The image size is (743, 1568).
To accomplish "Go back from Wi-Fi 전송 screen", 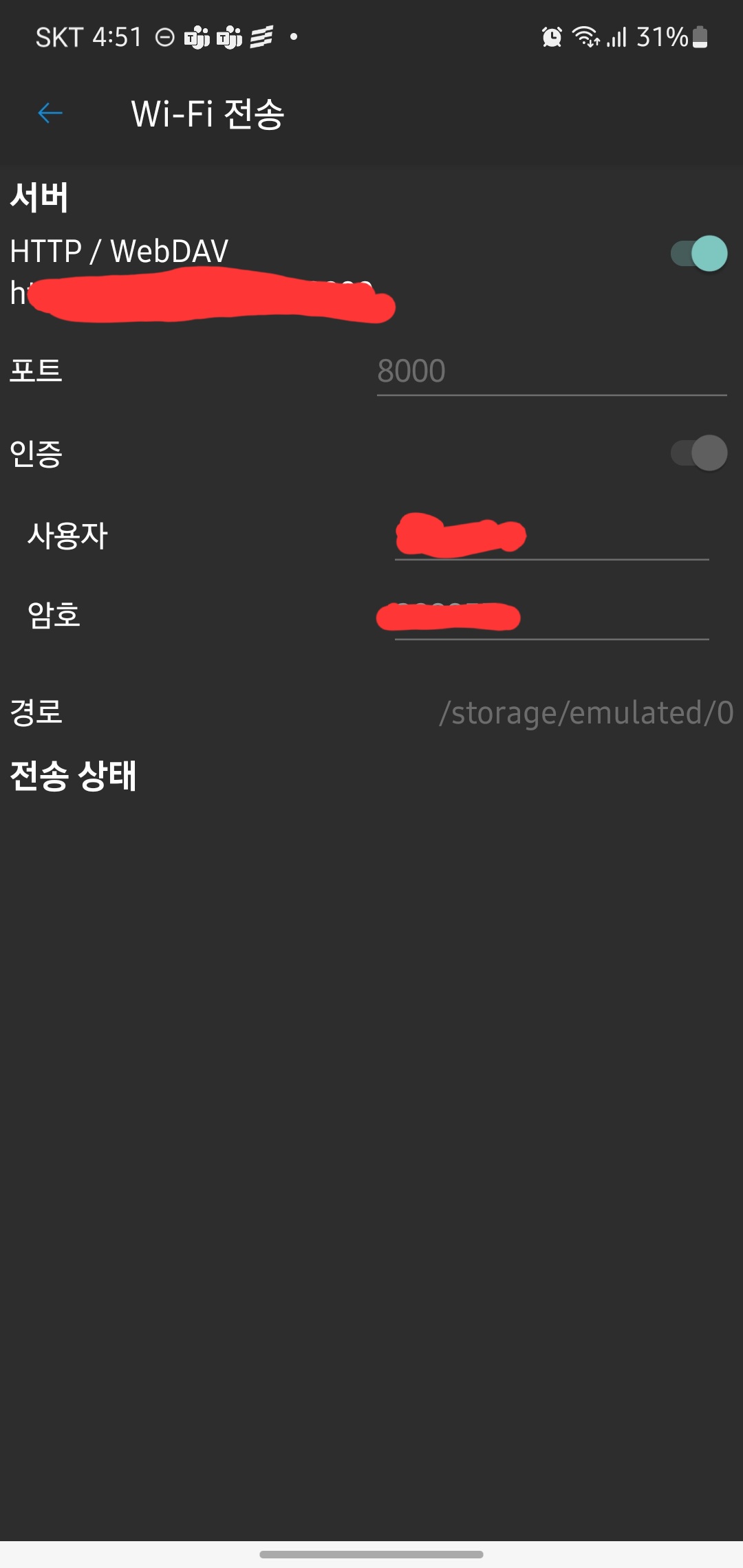I will click(x=50, y=113).
